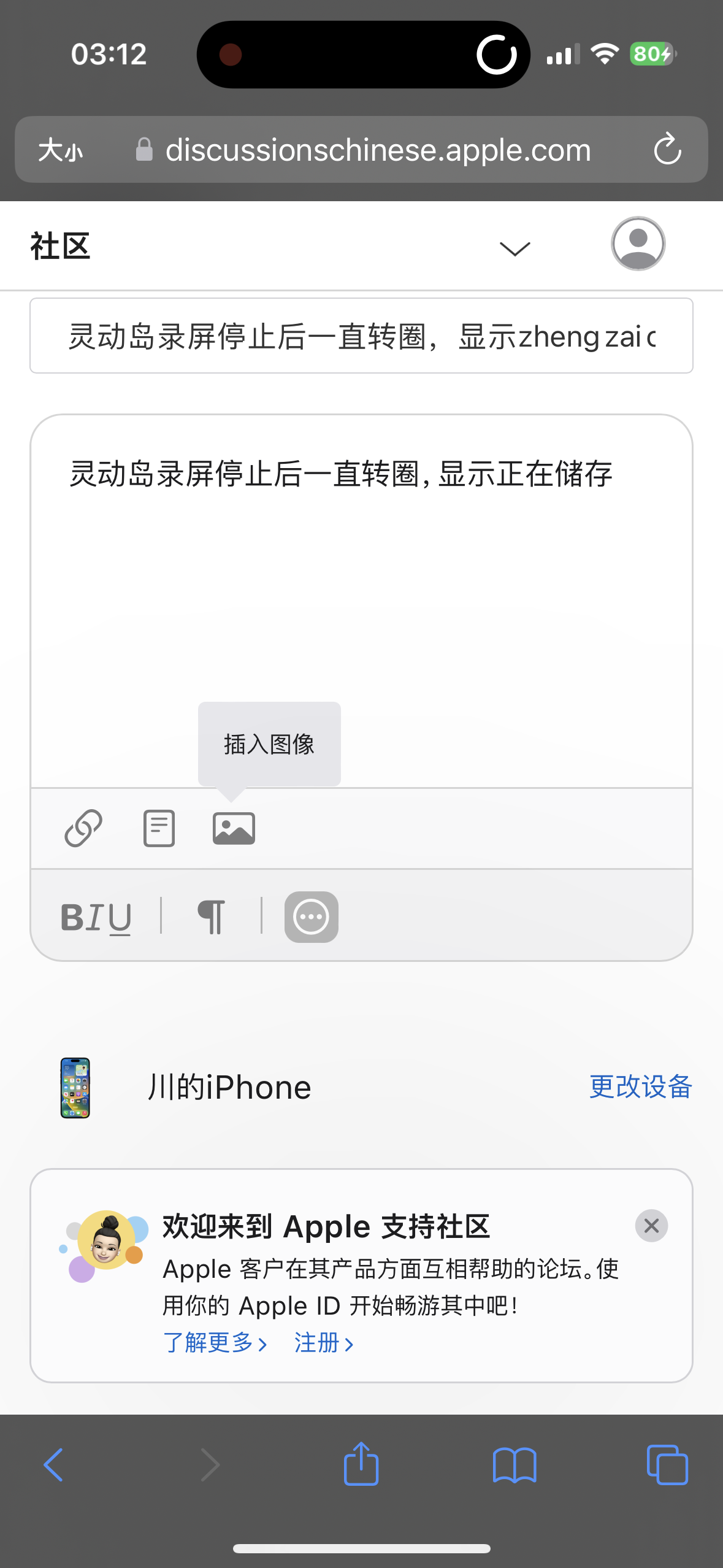Open the 了解更多 link
723x1568 pixels.
pos(215,1343)
